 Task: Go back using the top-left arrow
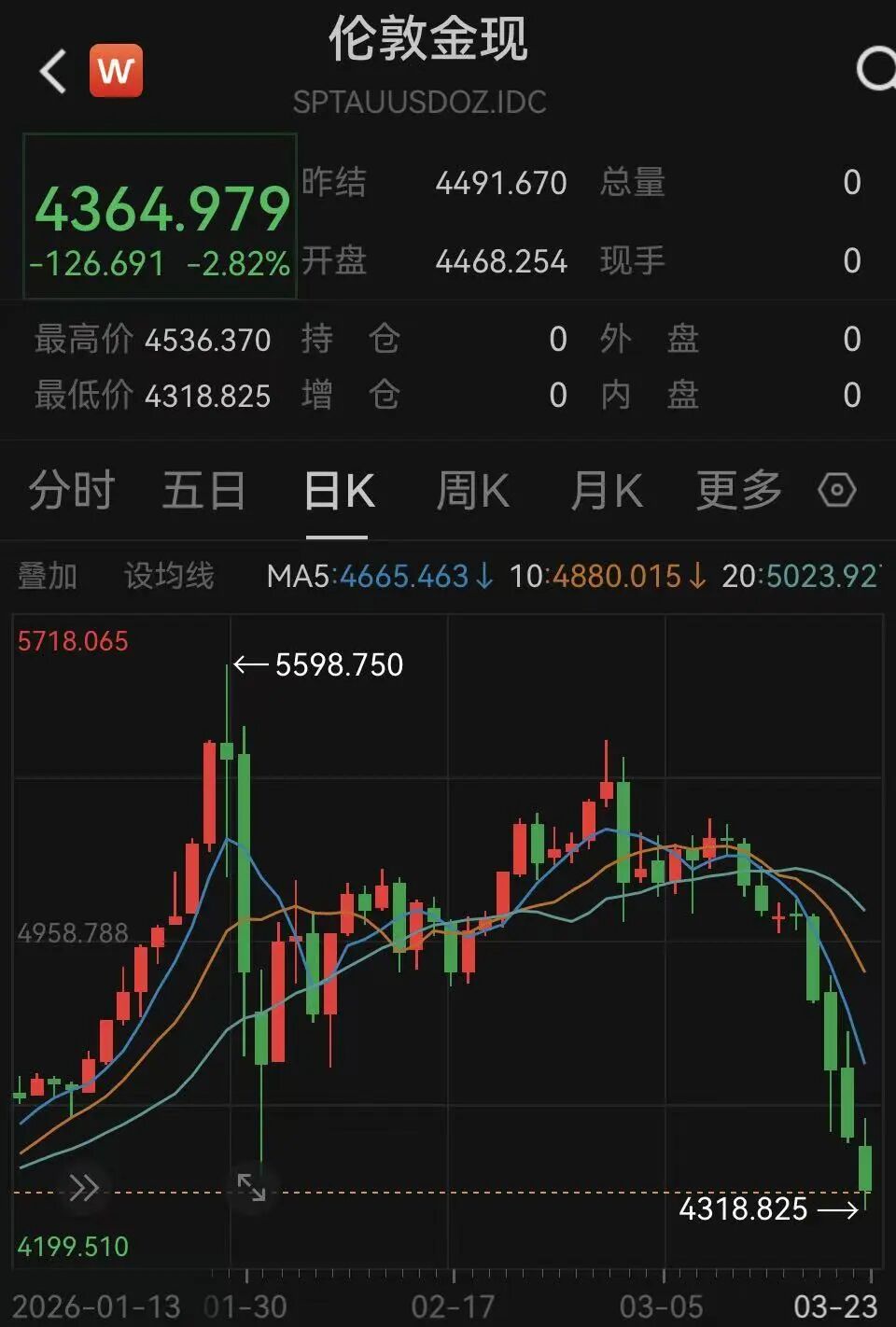click(53, 71)
